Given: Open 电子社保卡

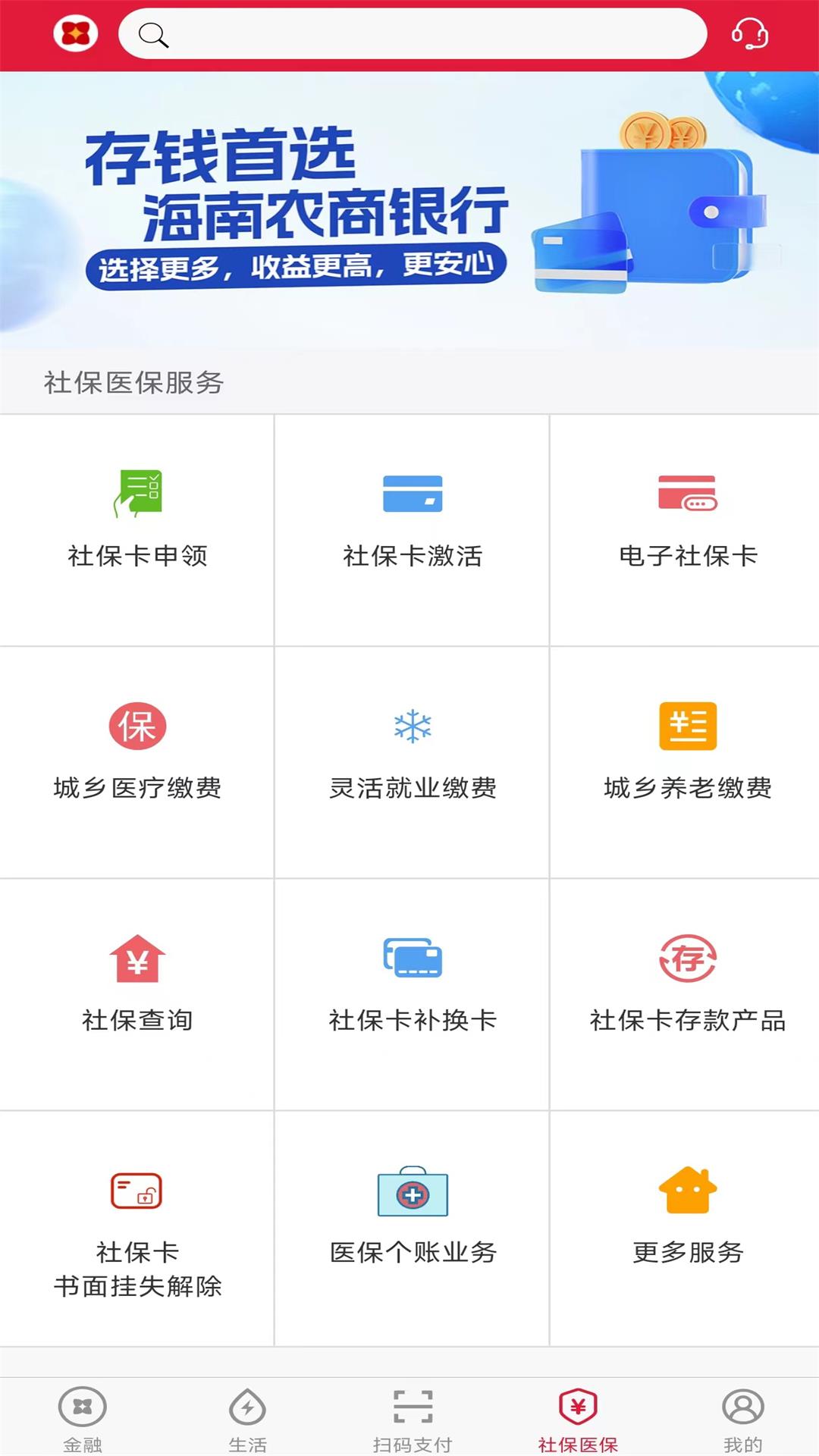Looking at the screenshot, I should [688, 522].
